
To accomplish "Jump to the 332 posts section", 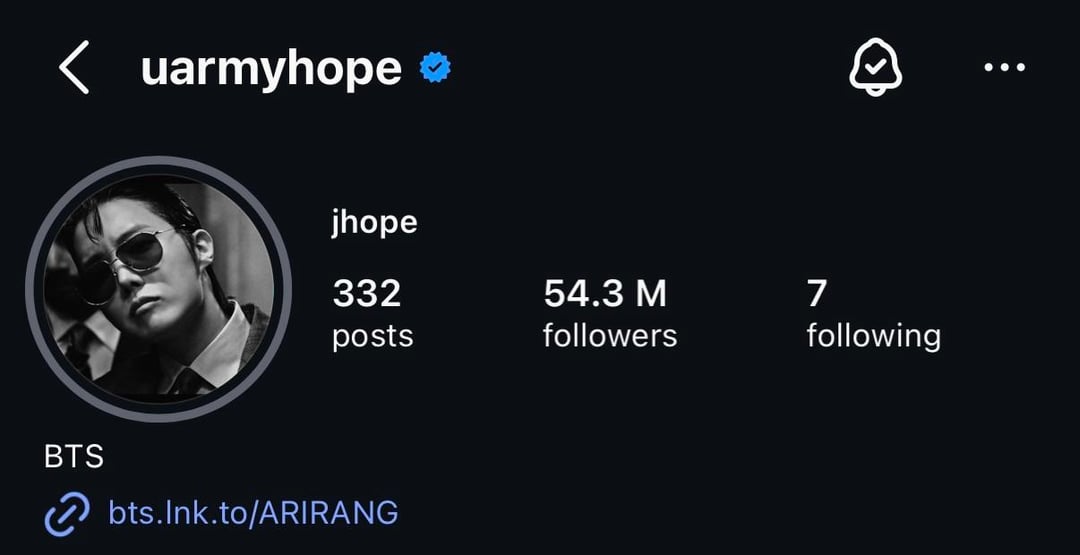I will [x=372, y=314].
